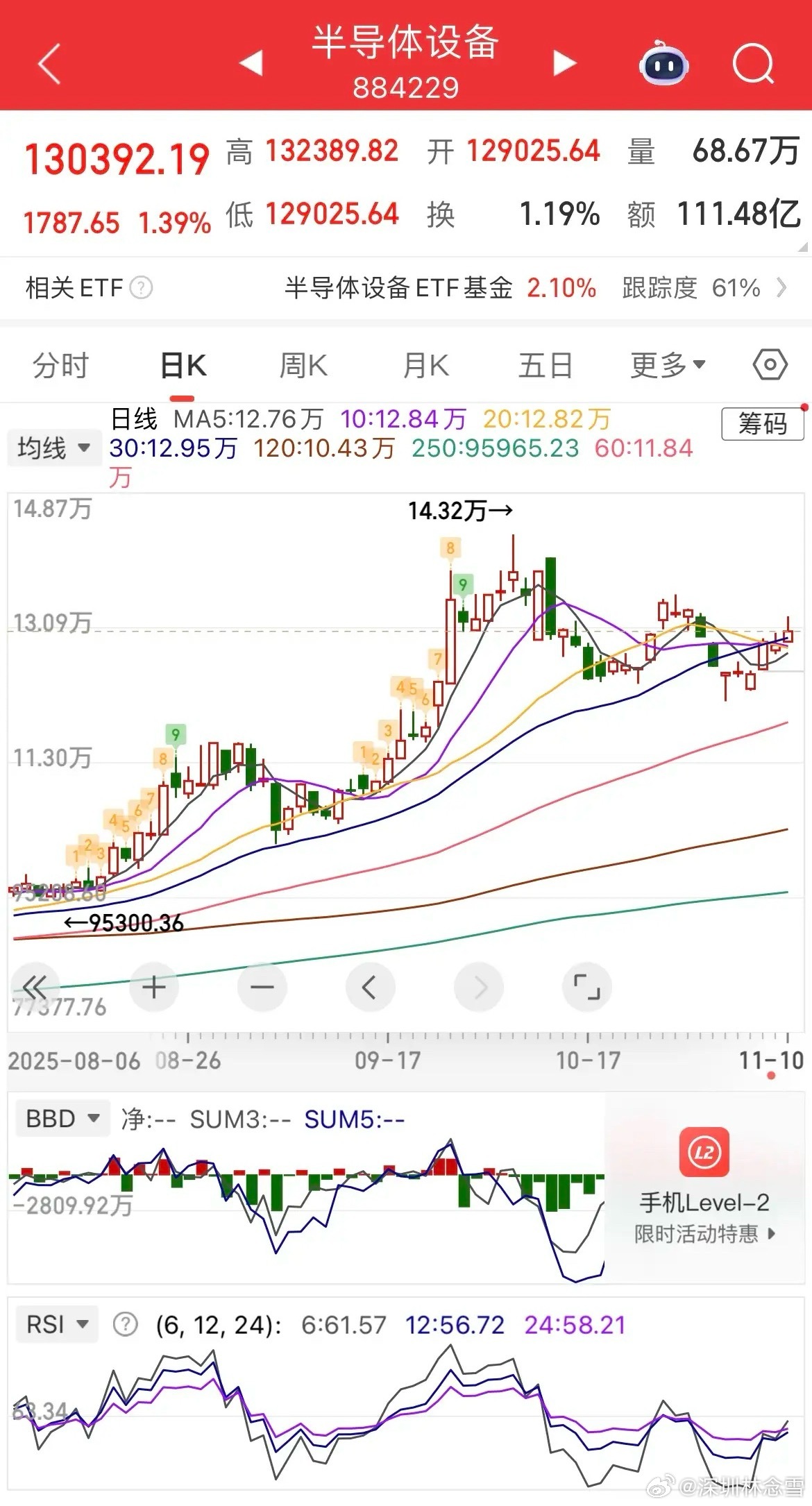The width and height of the screenshot is (812, 1506).
Task: Switch to the 分时 chart tab
Action: (61, 366)
